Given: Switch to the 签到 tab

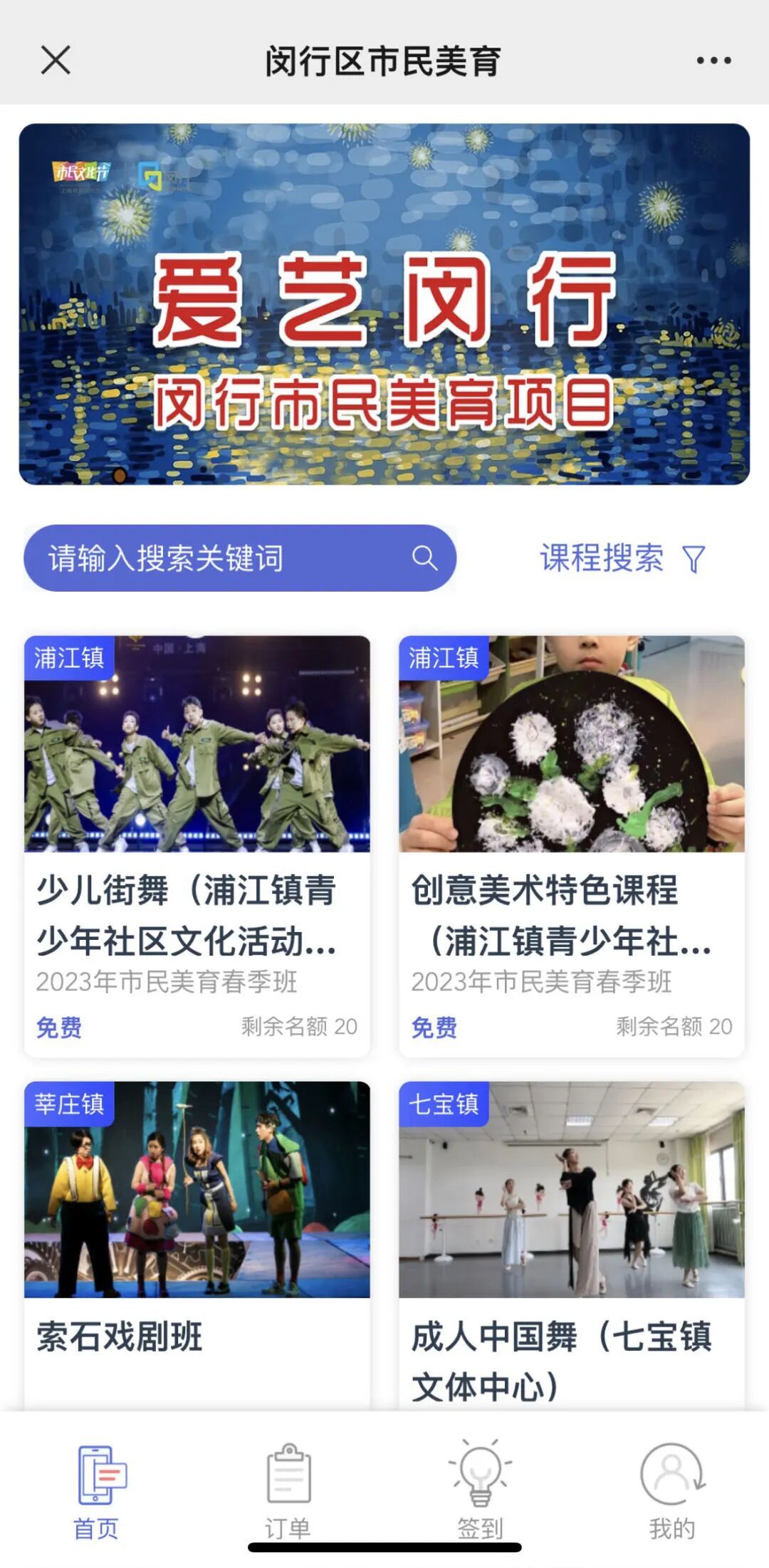Looking at the screenshot, I should pyautogui.click(x=480, y=1490).
